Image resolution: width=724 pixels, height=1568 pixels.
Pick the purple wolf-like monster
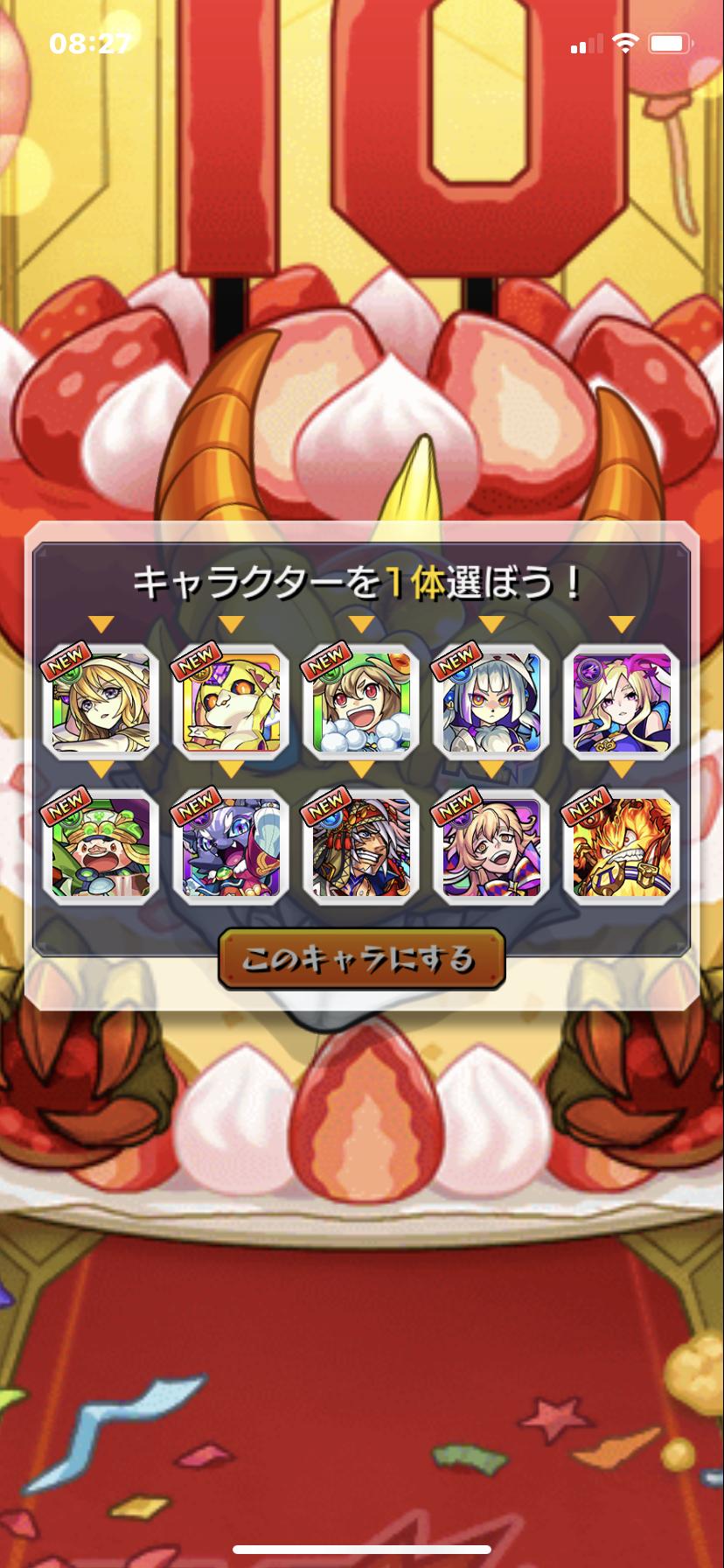[231, 846]
